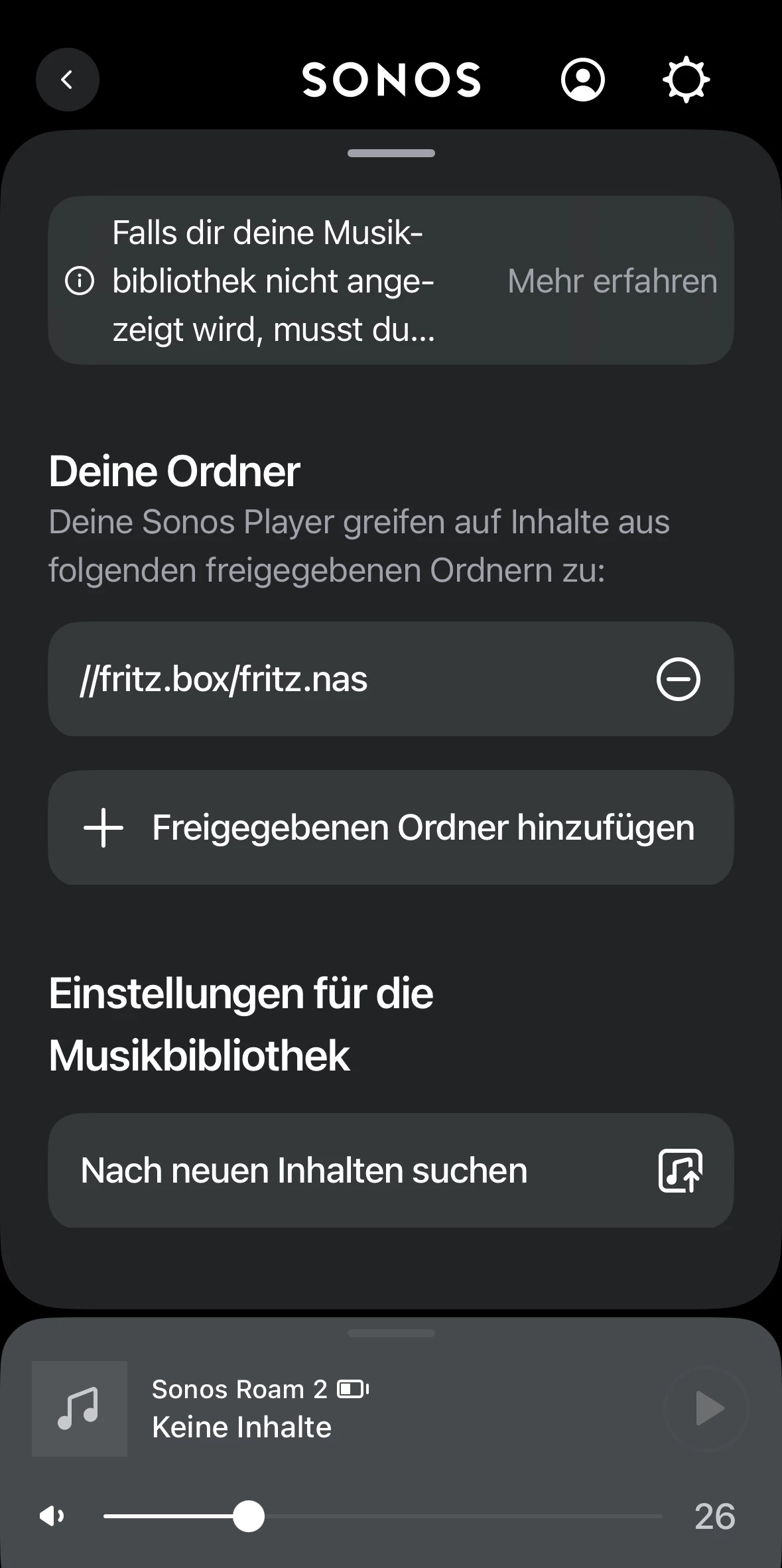The width and height of the screenshot is (782, 1568).
Task: Tap the volume slider track
Action: (383, 1516)
